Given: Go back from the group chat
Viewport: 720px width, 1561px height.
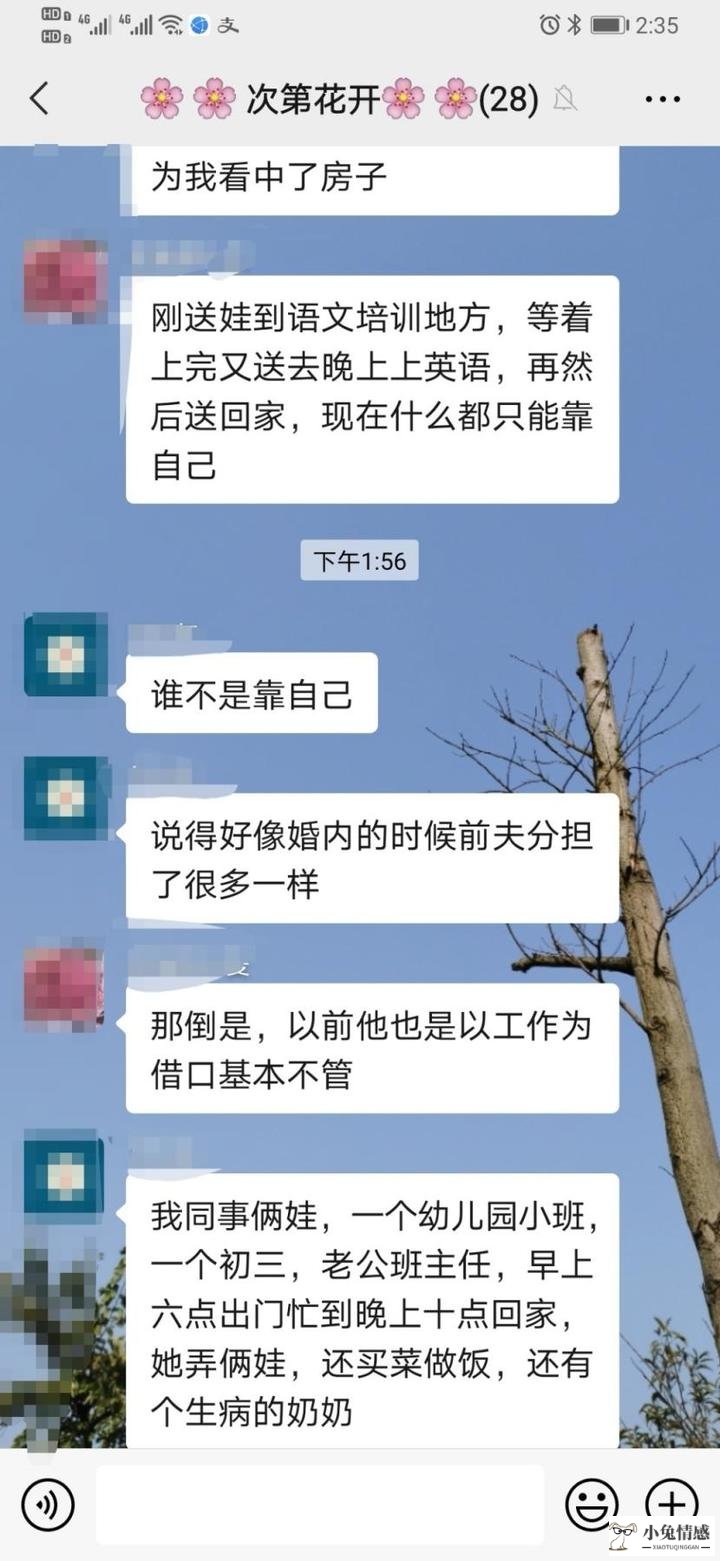Looking at the screenshot, I should (40, 99).
